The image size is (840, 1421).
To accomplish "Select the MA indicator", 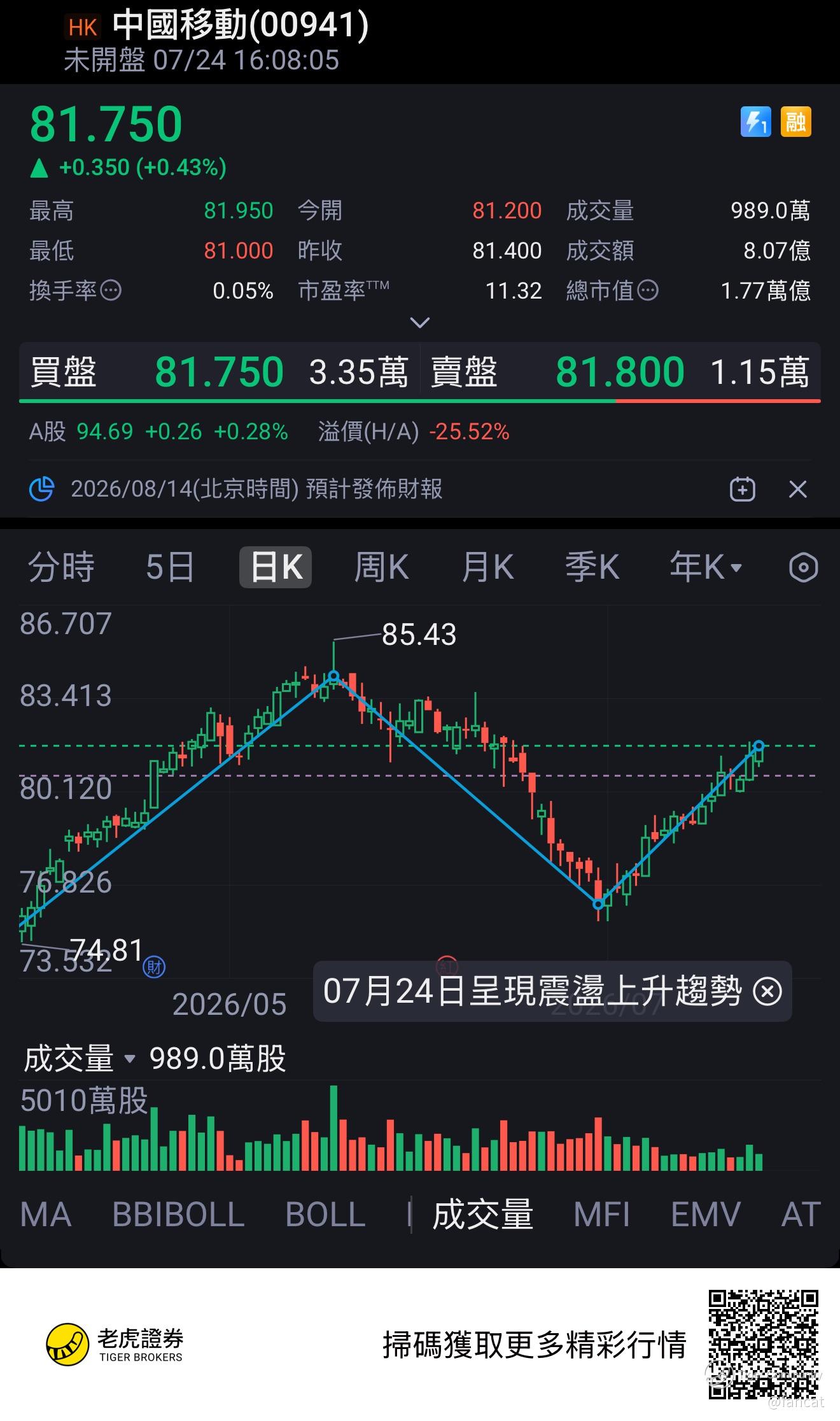I will pos(46,1214).
